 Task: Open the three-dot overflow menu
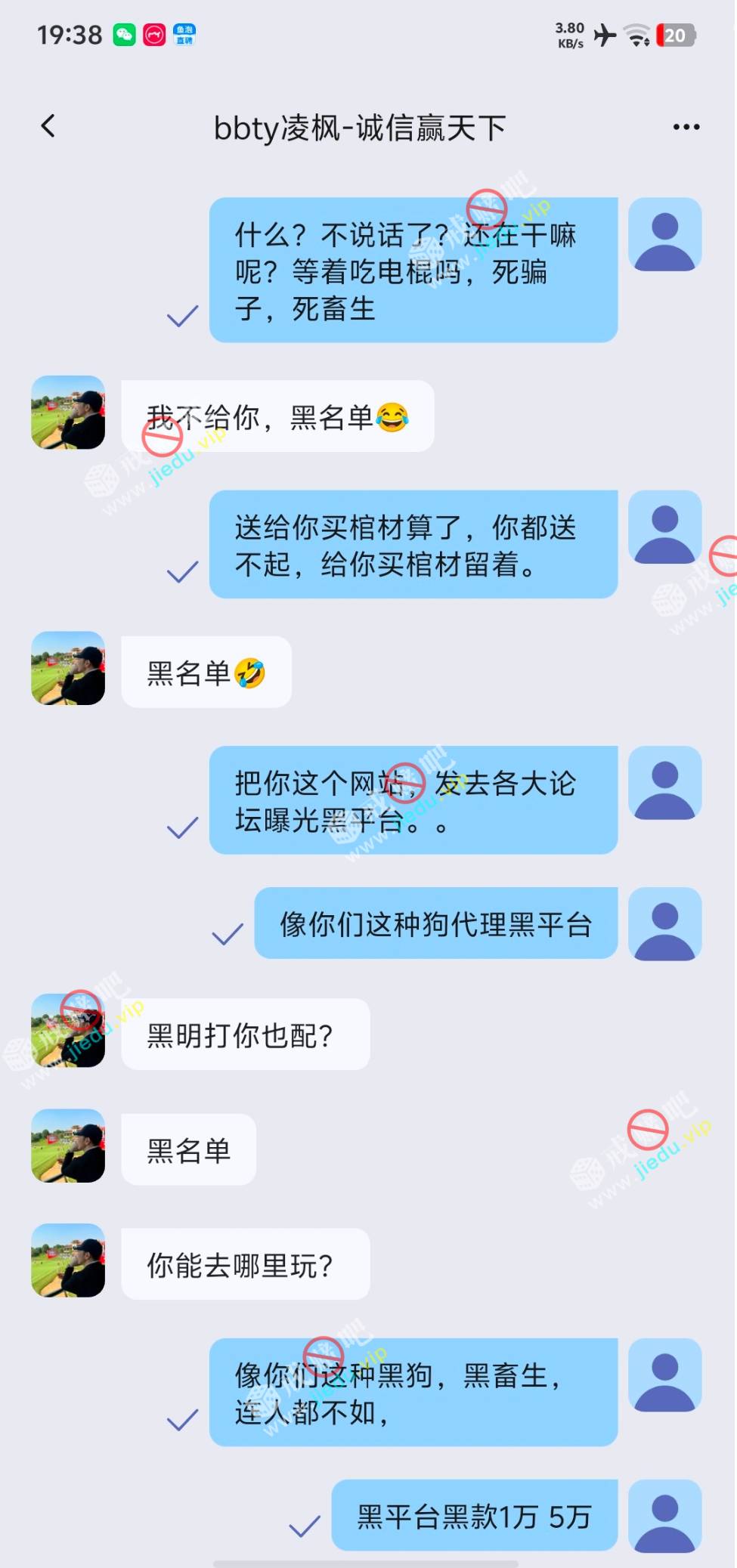[686, 127]
